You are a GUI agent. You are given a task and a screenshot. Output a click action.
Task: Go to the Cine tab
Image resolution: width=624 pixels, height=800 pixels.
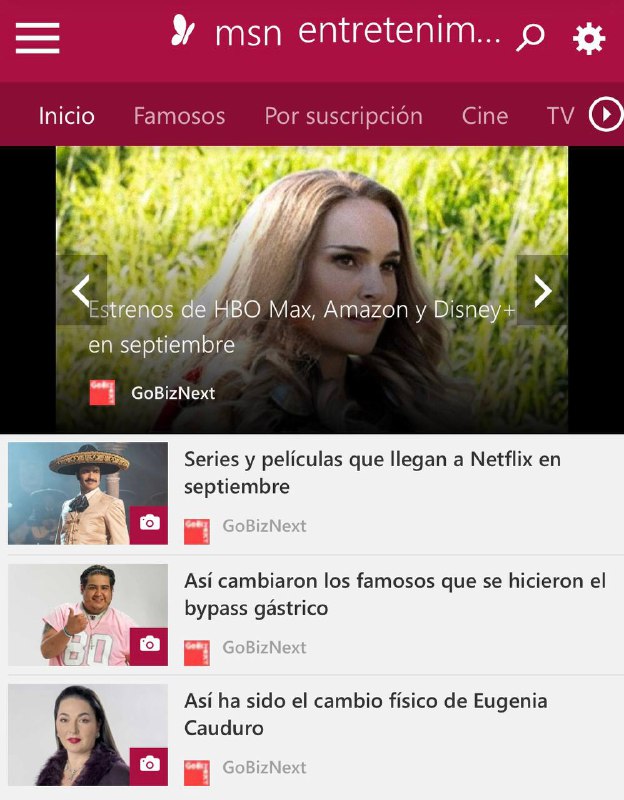click(485, 116)
